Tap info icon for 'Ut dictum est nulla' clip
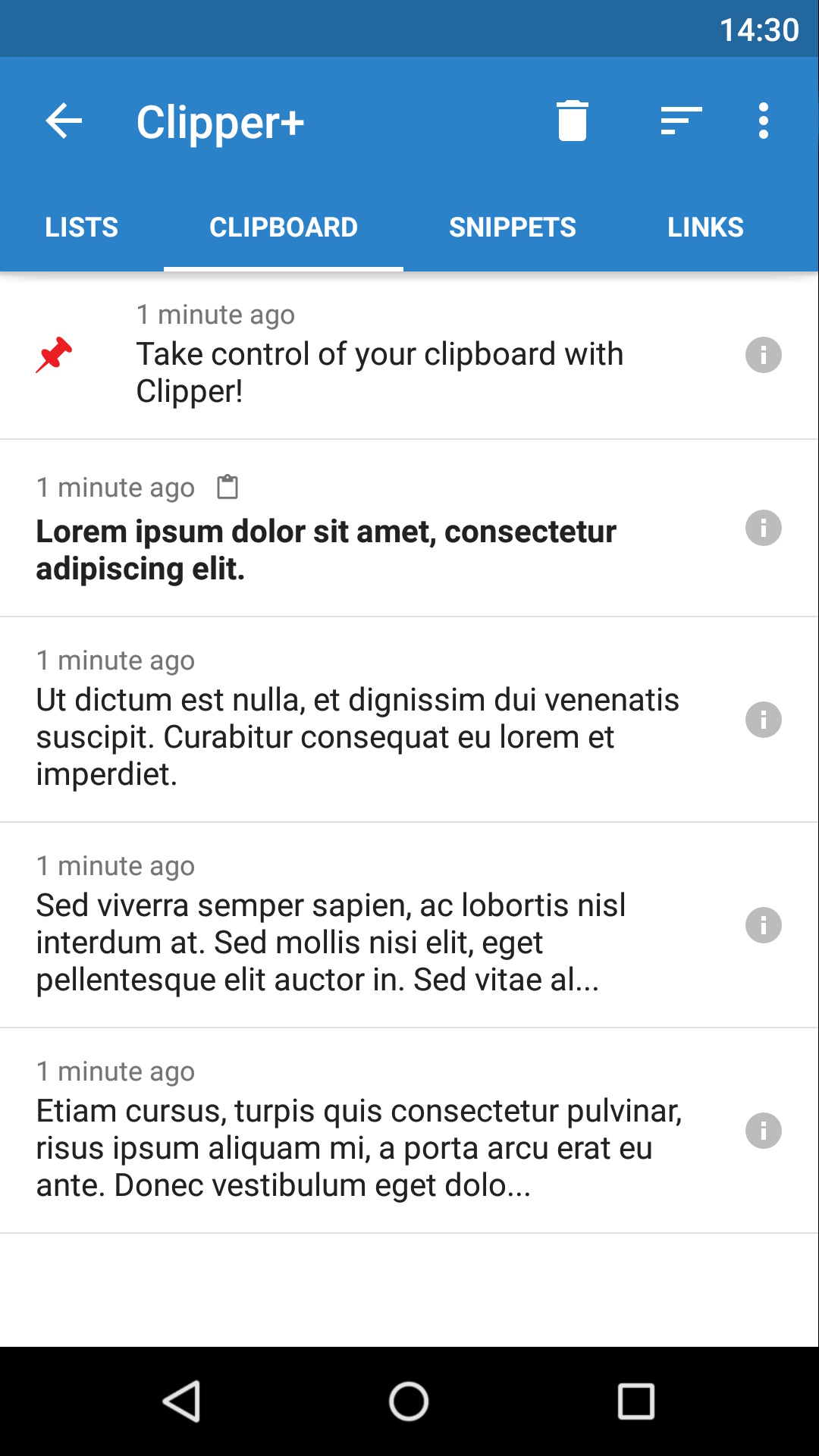 [x=763, y=720]
